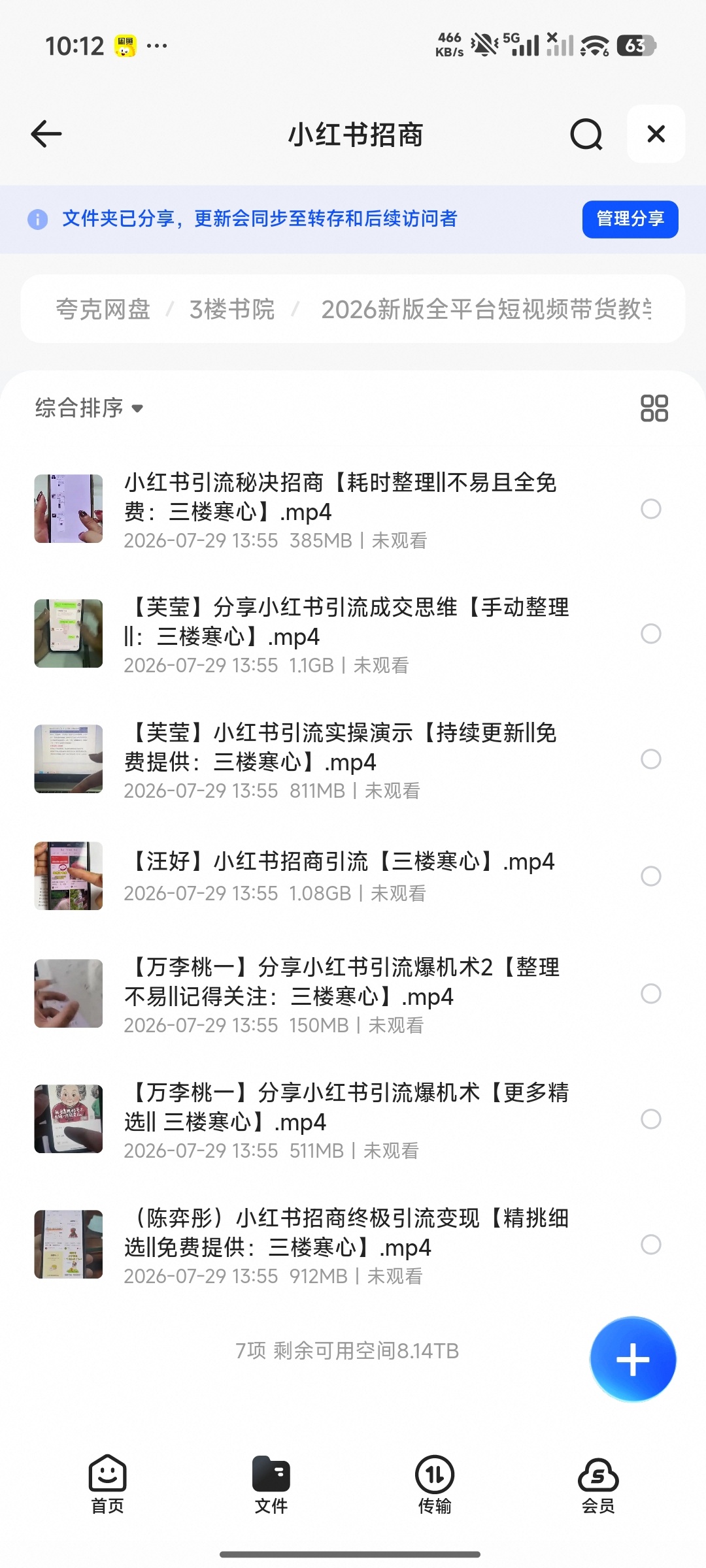Tap the blue plus floating button
706x1568 pixels.
(633, 1359)
